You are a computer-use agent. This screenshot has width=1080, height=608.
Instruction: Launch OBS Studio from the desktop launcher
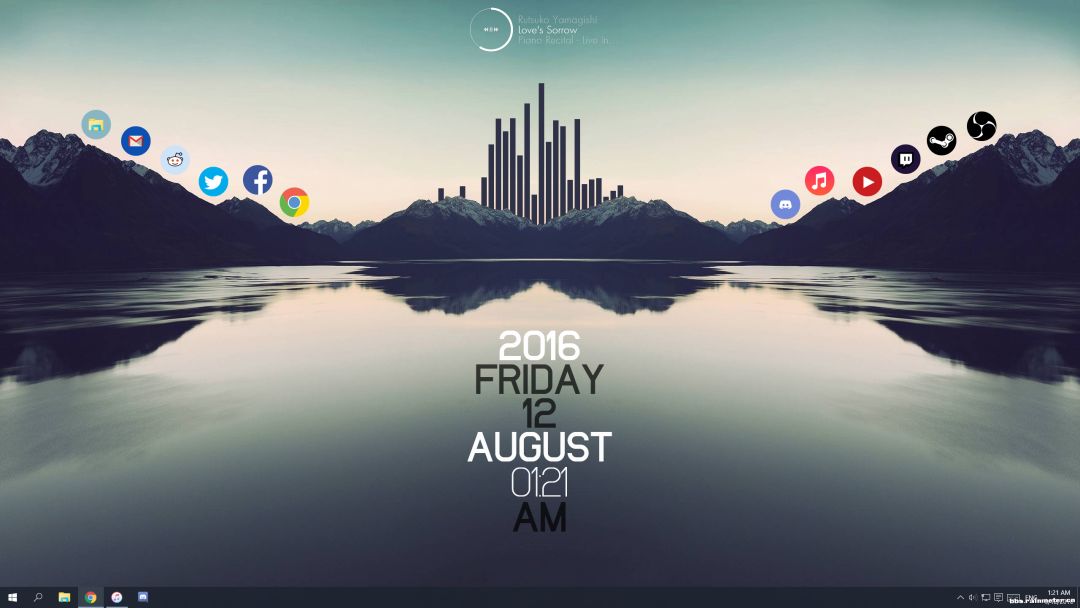(981, 126)
